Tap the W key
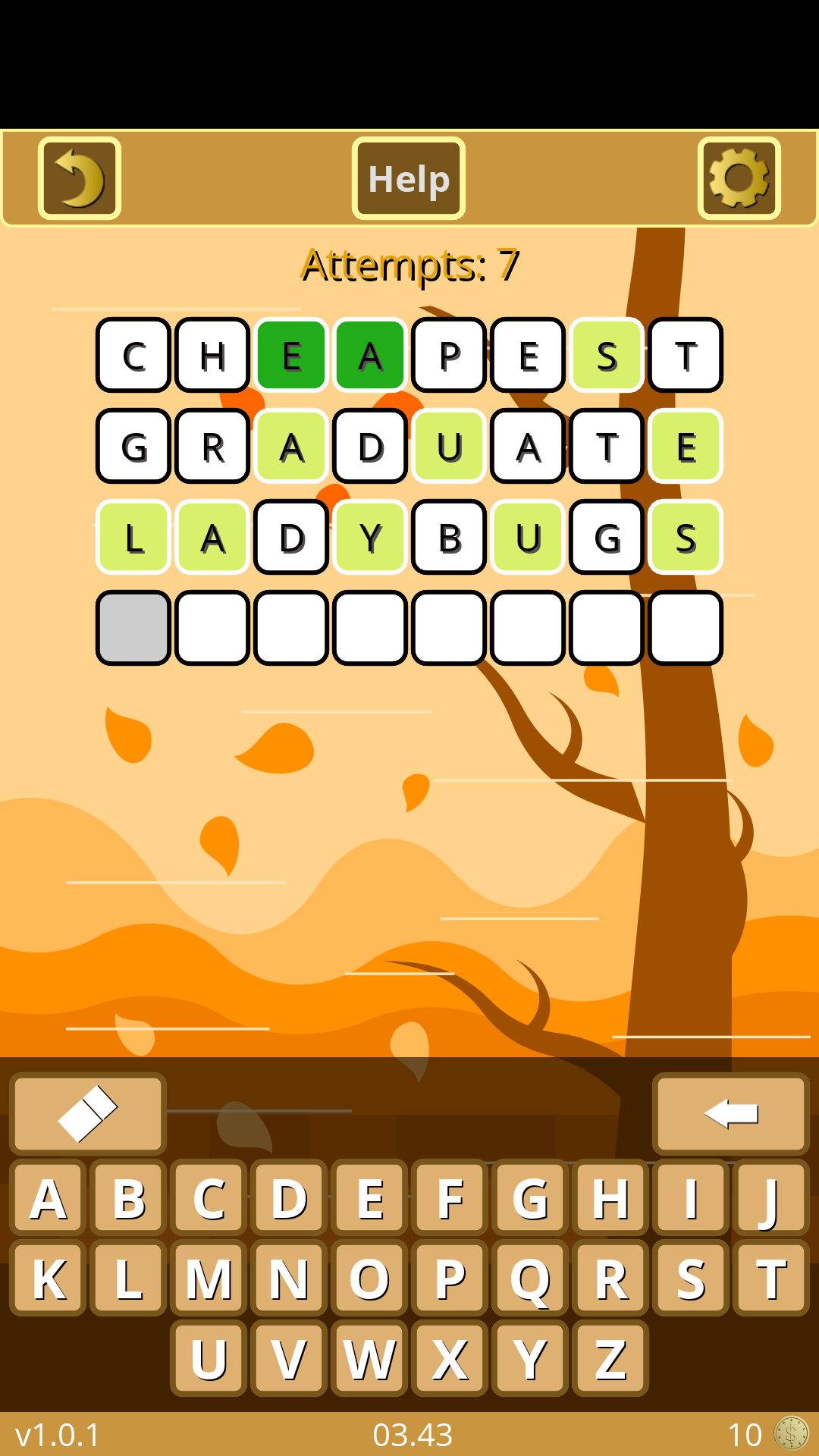819x1456 pixels. click(369, 1358)
